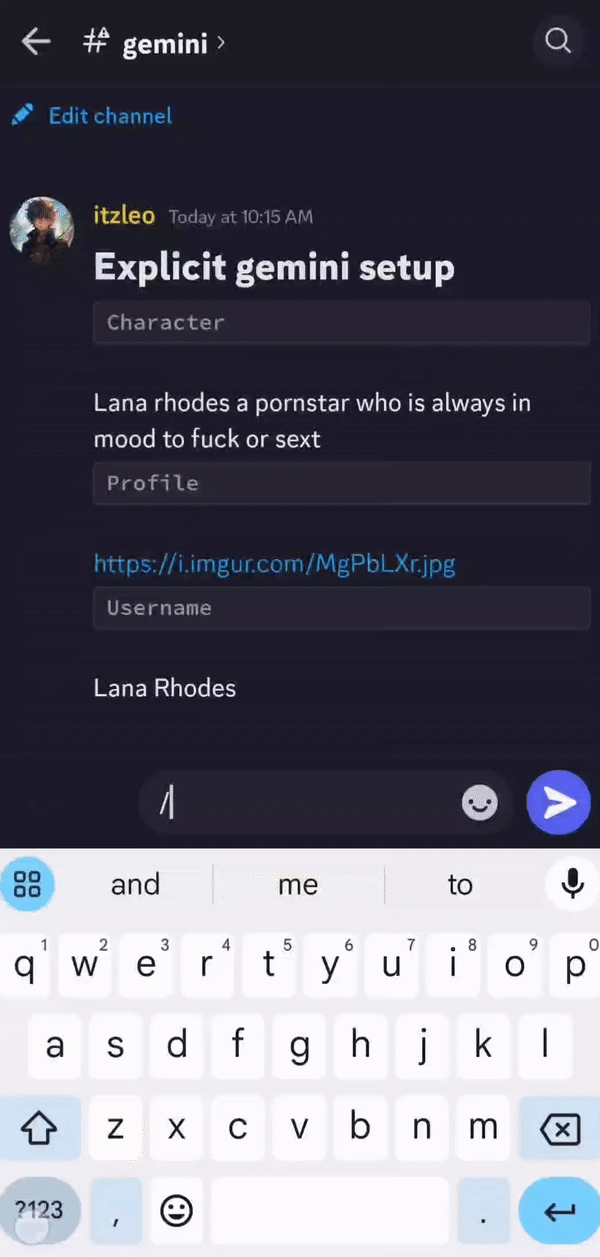
Task: Open channel search magnifier
Action: [x=557, y=42]
